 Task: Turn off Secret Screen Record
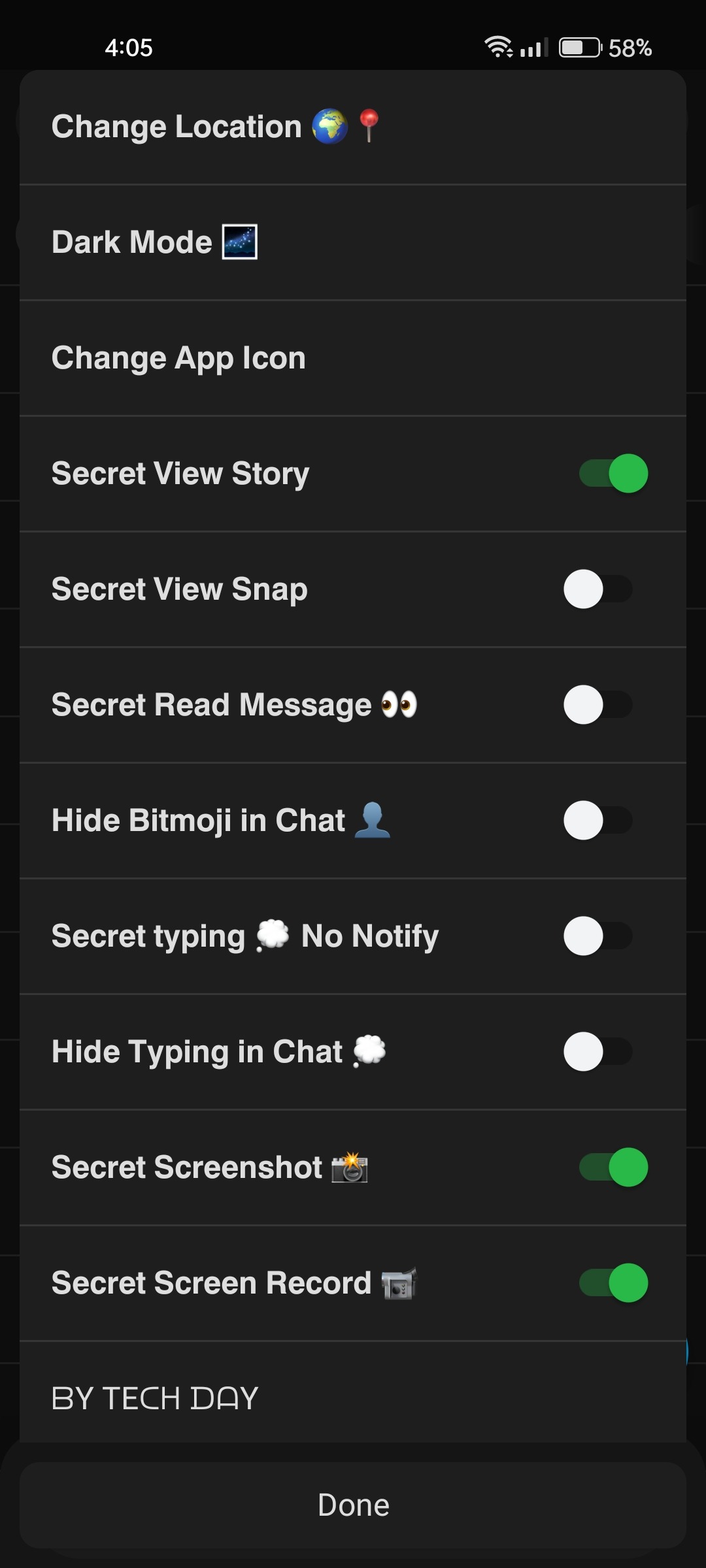click(x=613, y=1283)
